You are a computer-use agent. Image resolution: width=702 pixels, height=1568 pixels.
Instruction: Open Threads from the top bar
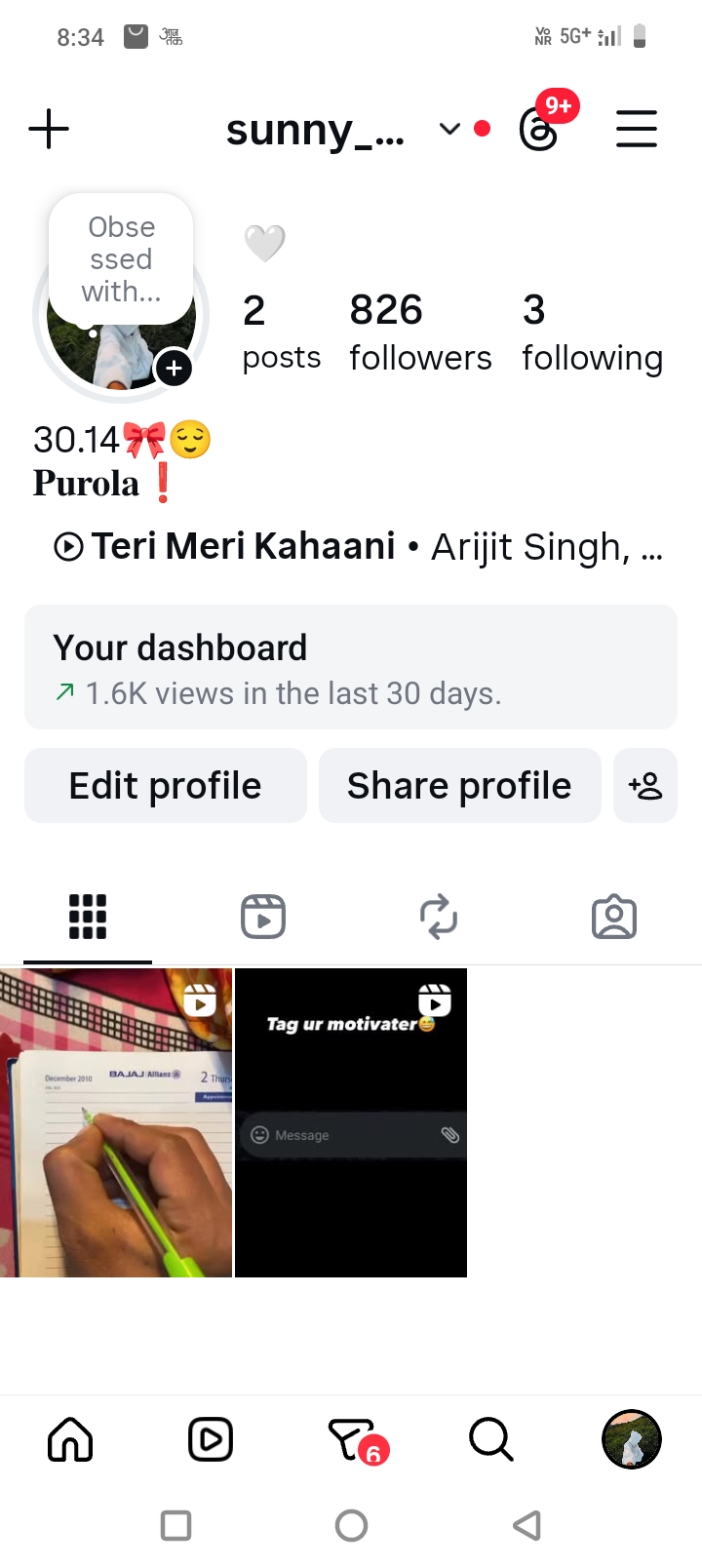pyautogui.click(x=539, y=130)
